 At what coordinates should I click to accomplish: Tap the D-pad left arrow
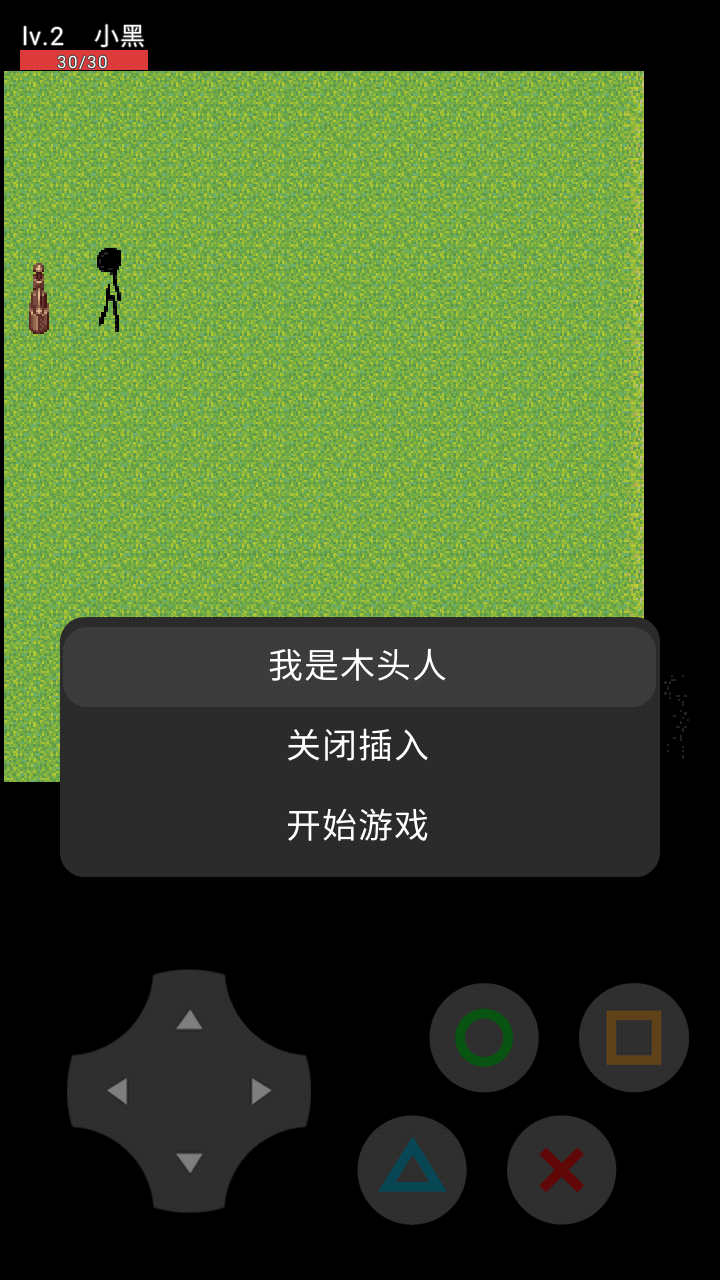tap(117, 1091)
